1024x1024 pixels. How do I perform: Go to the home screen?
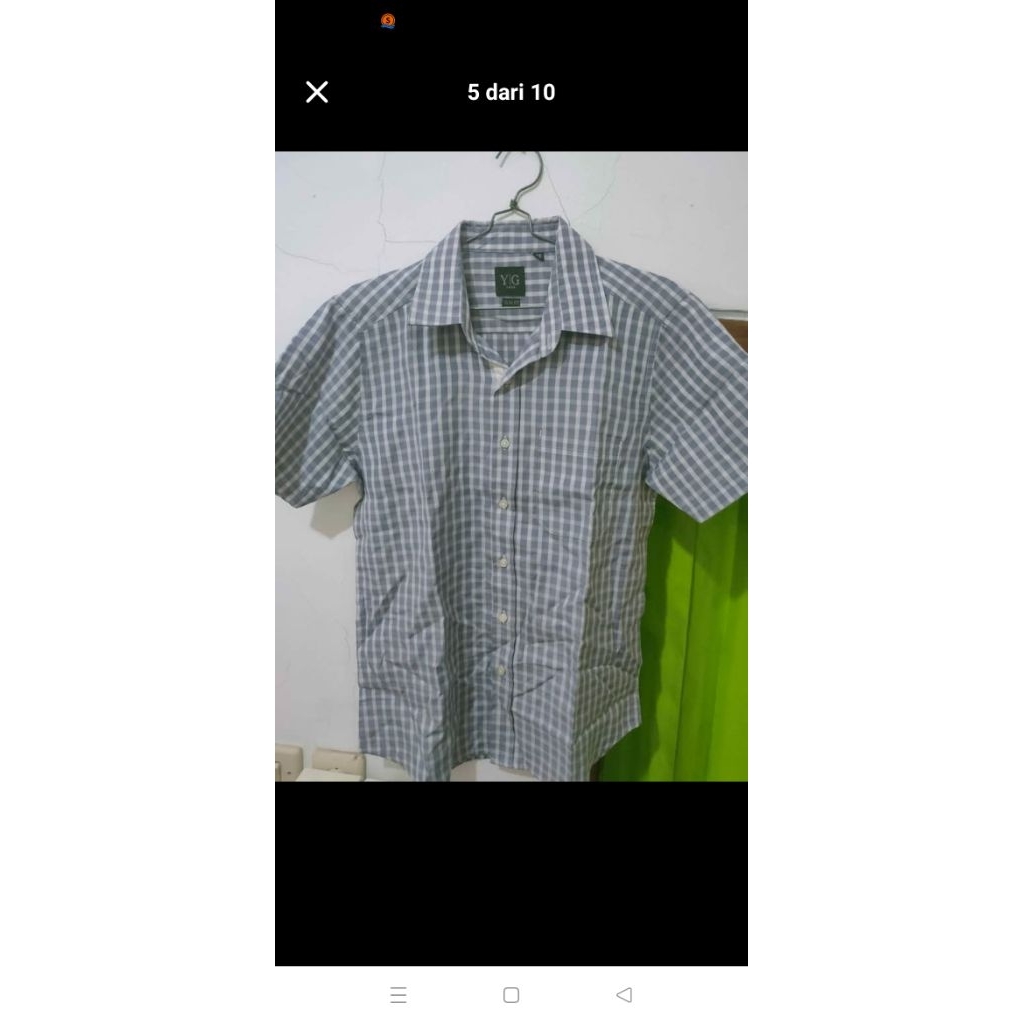click(x=511, y=995)
